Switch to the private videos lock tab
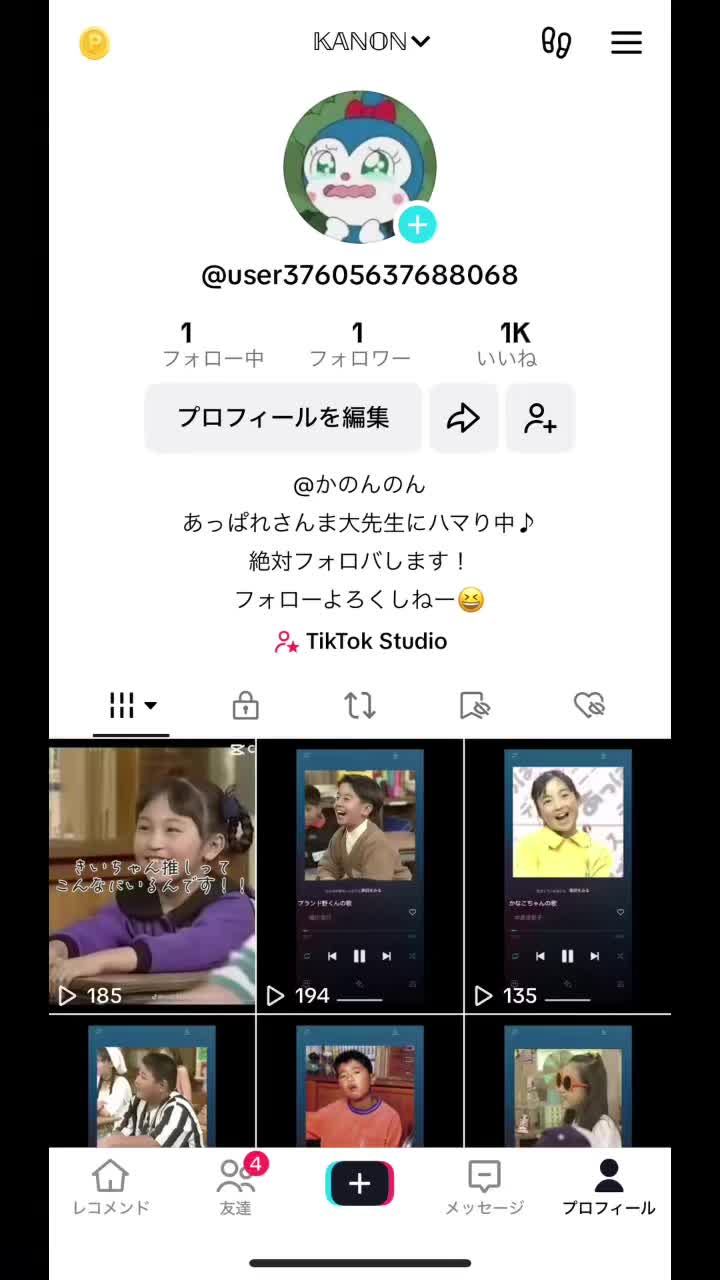 point(245,706)
